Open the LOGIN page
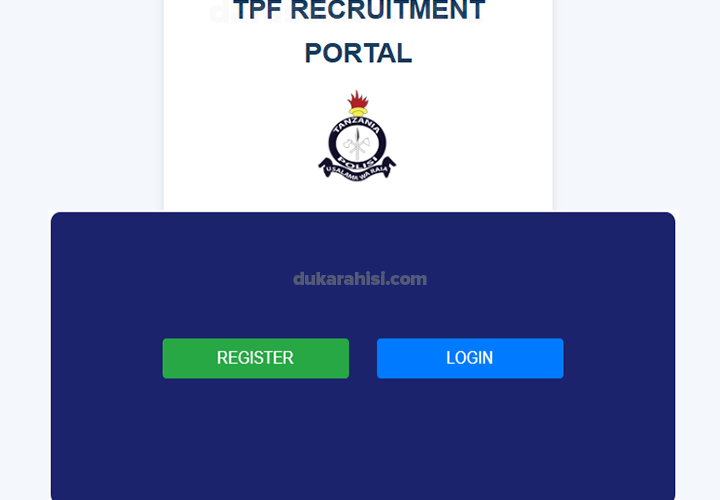The width and height of the screenshot is (720, 500). [469, 358]
